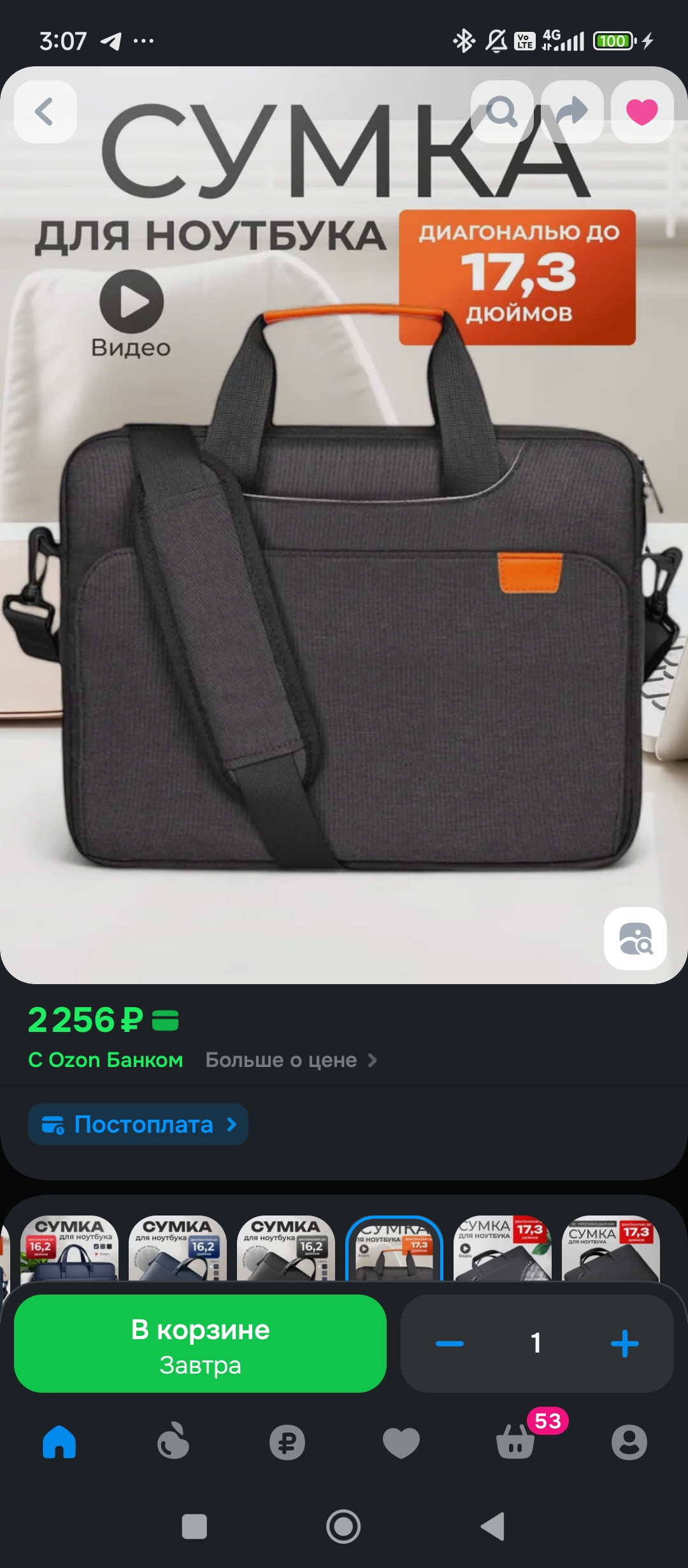Open the cart tab with 53 items
Image resolution: width=688 pixels, height=1568 pixels.
tap(515, 1442)
